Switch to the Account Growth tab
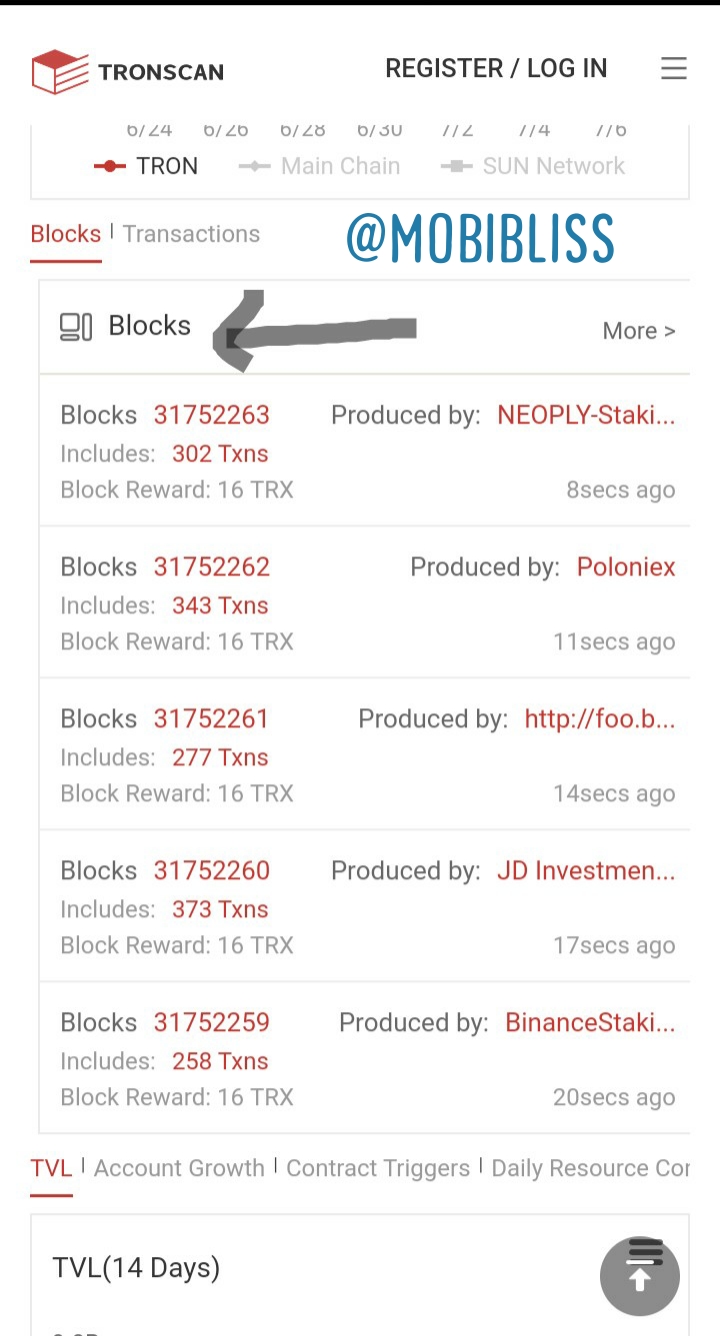 179,1168
